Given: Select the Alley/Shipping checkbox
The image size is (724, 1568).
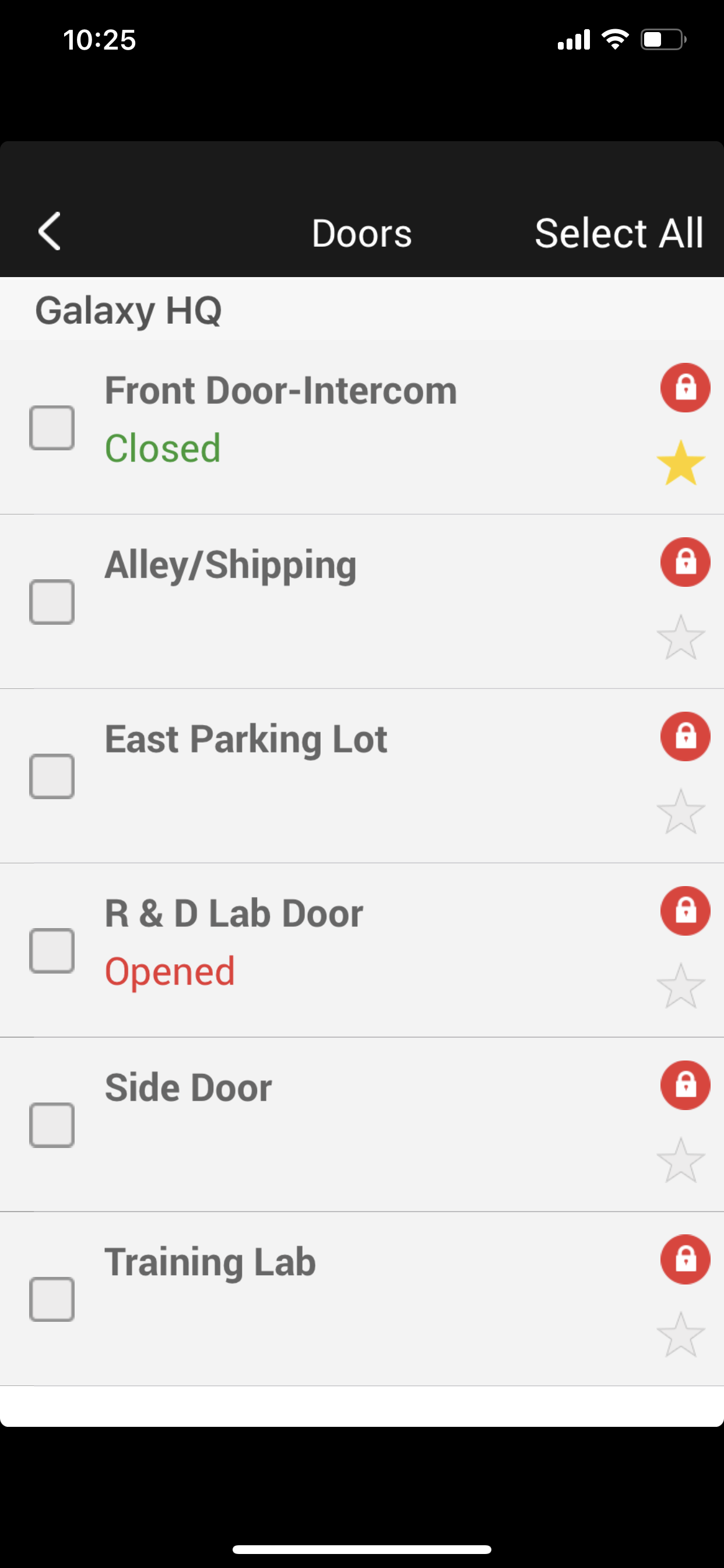Looking at the screenshot, I should click(52, 602).
